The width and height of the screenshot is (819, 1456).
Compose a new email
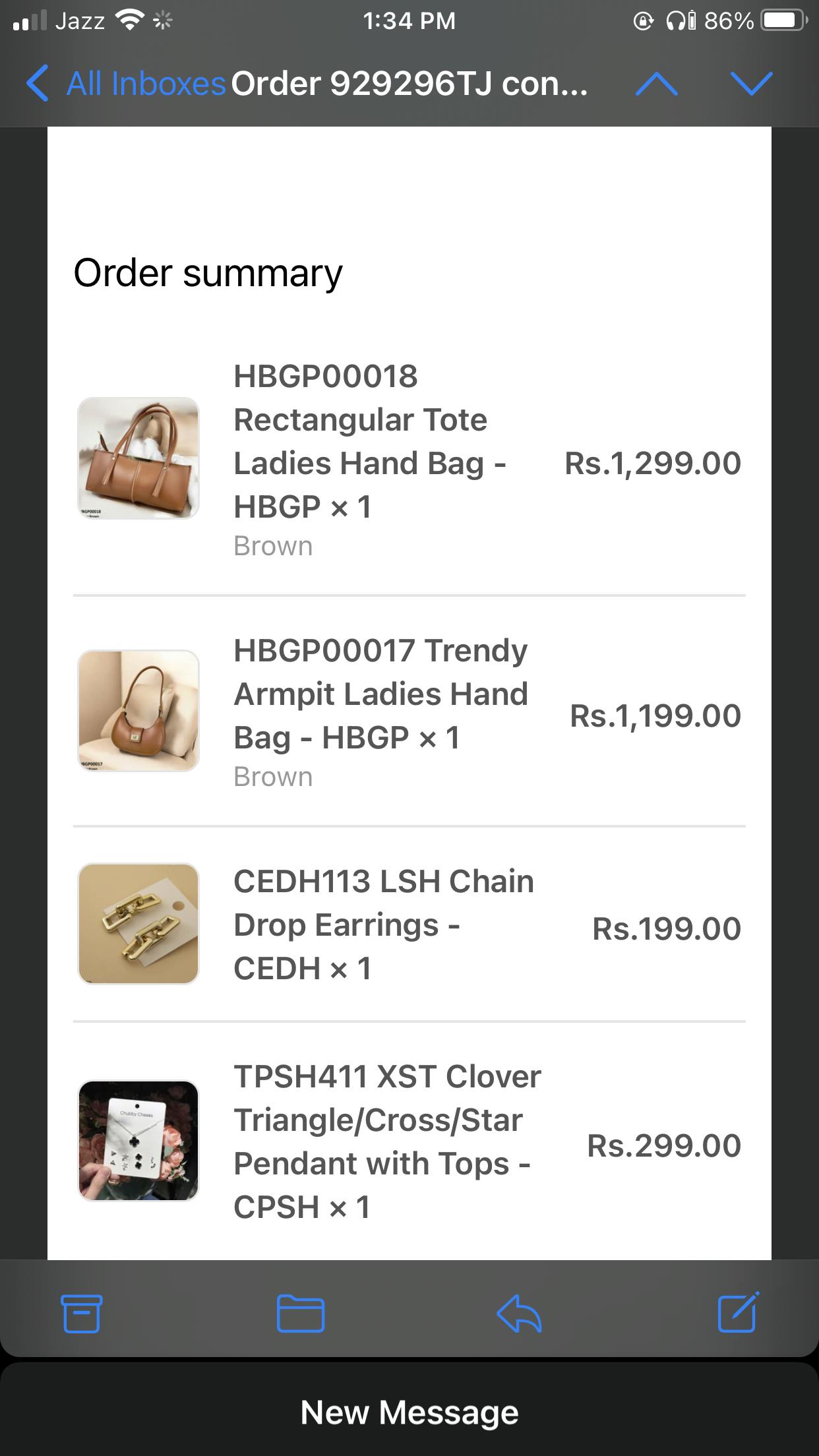pos(738,1312)
